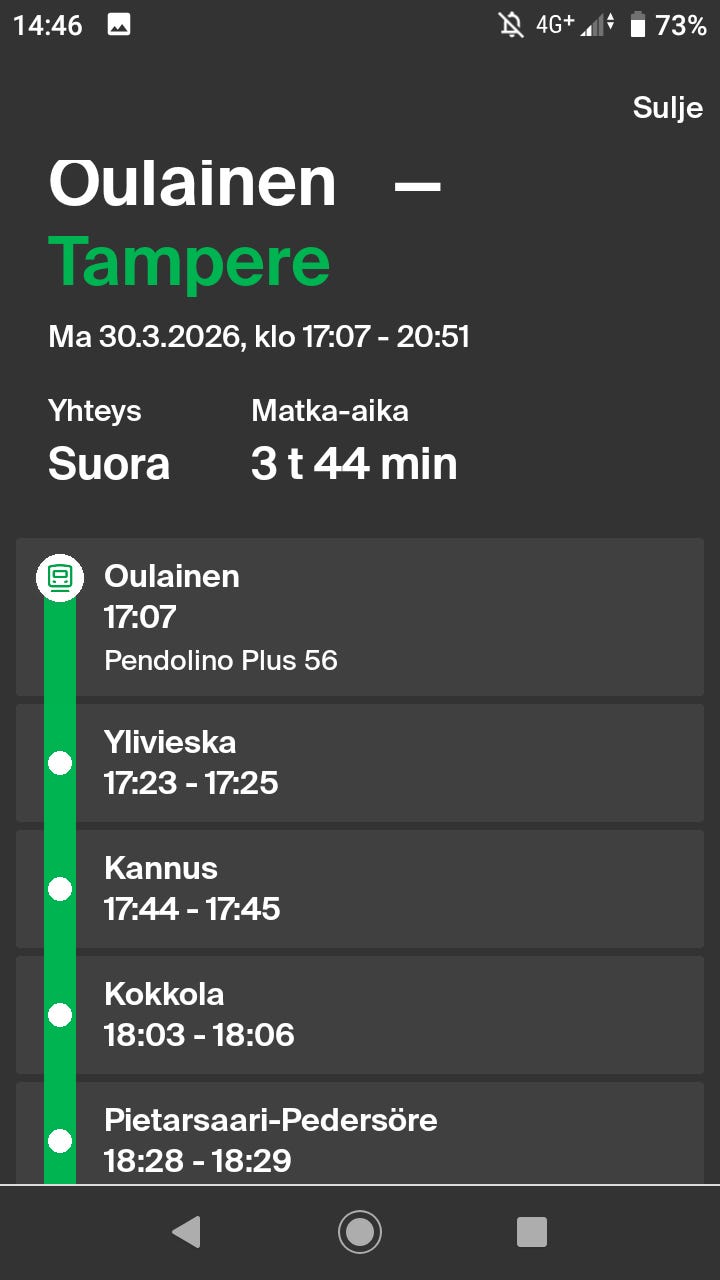Open details for Ylivieska stop
Screen dimensions: 720x1280
pyautogui.click(x=360, y=762)
